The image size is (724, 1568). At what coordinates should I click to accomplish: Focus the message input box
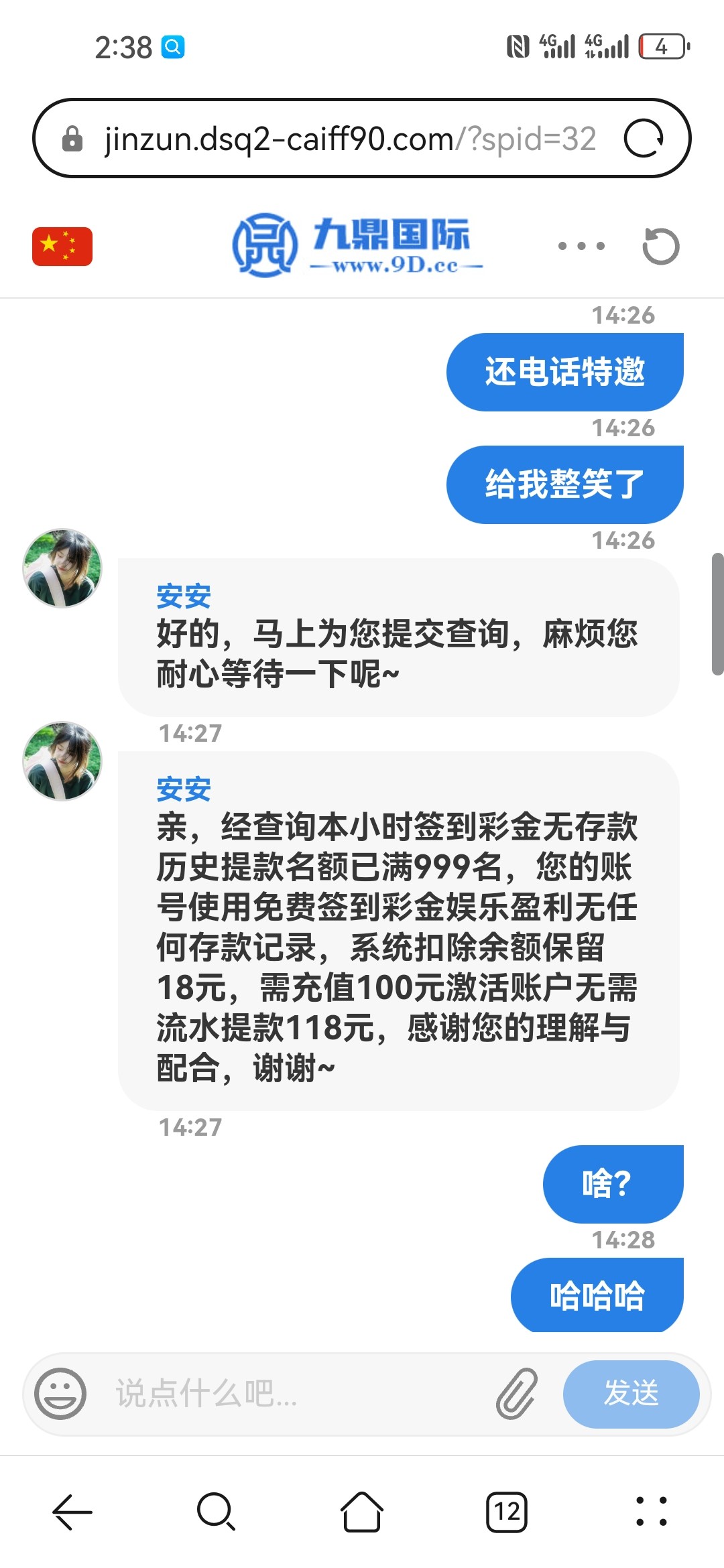click(x=295, y=1394)
